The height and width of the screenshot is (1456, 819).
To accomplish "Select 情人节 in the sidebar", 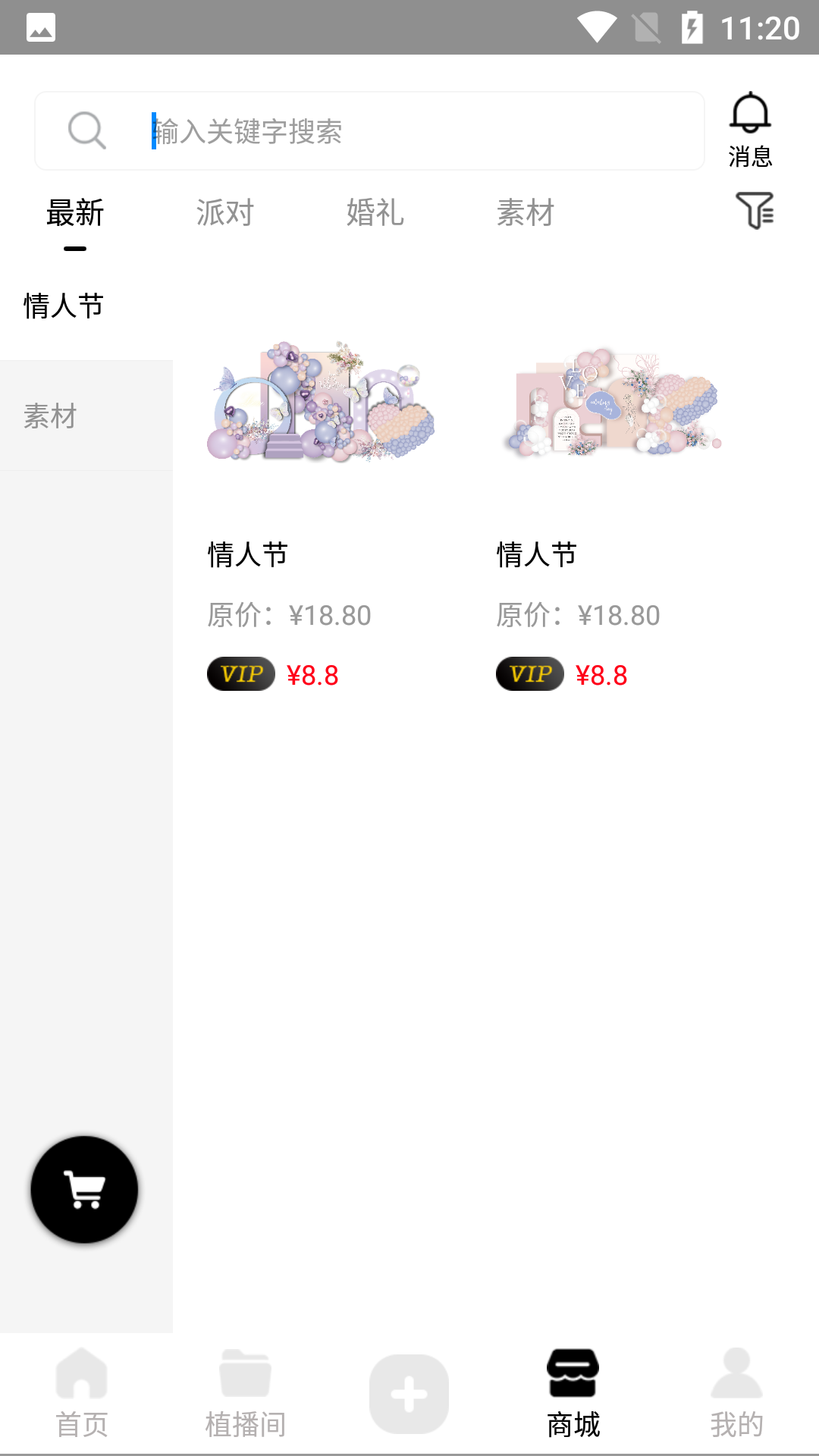I will [64, 306].
